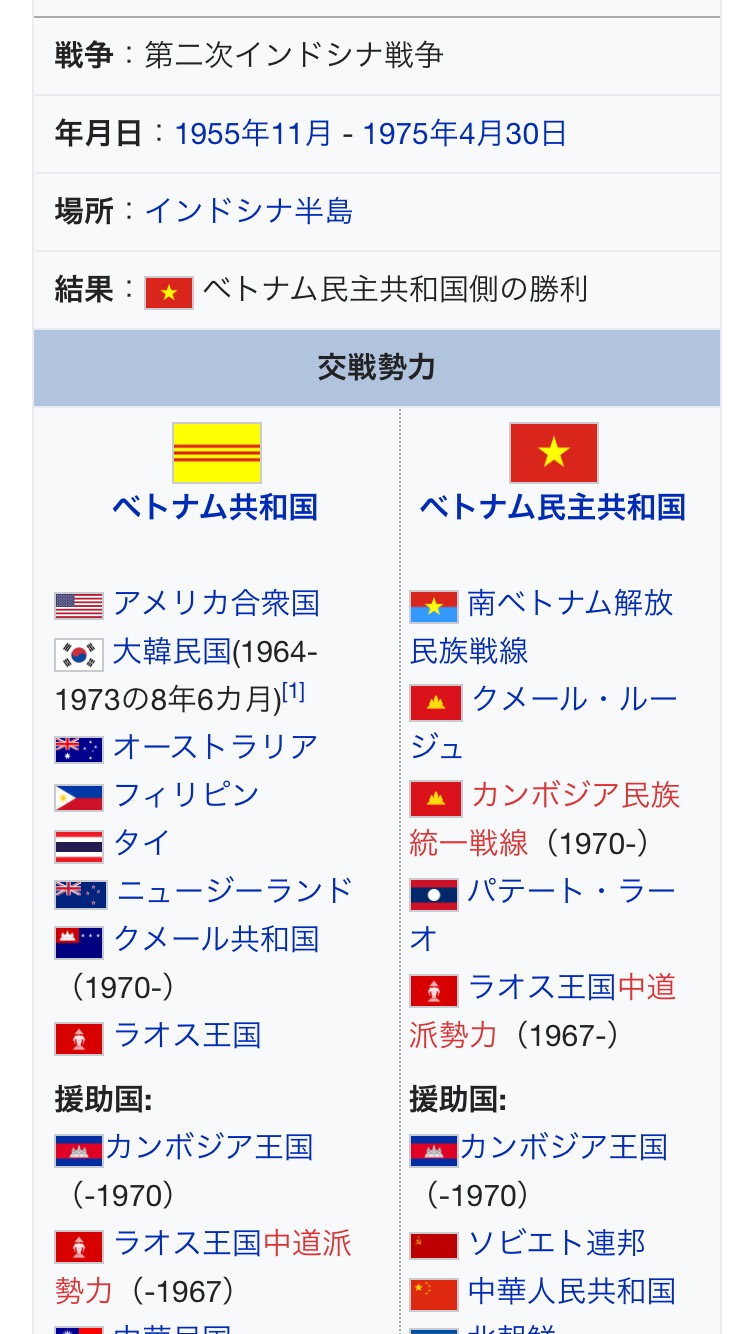Open the 1955年11月 date link
Viewport: 750px width, 1334px height.
tap(252, 133)
